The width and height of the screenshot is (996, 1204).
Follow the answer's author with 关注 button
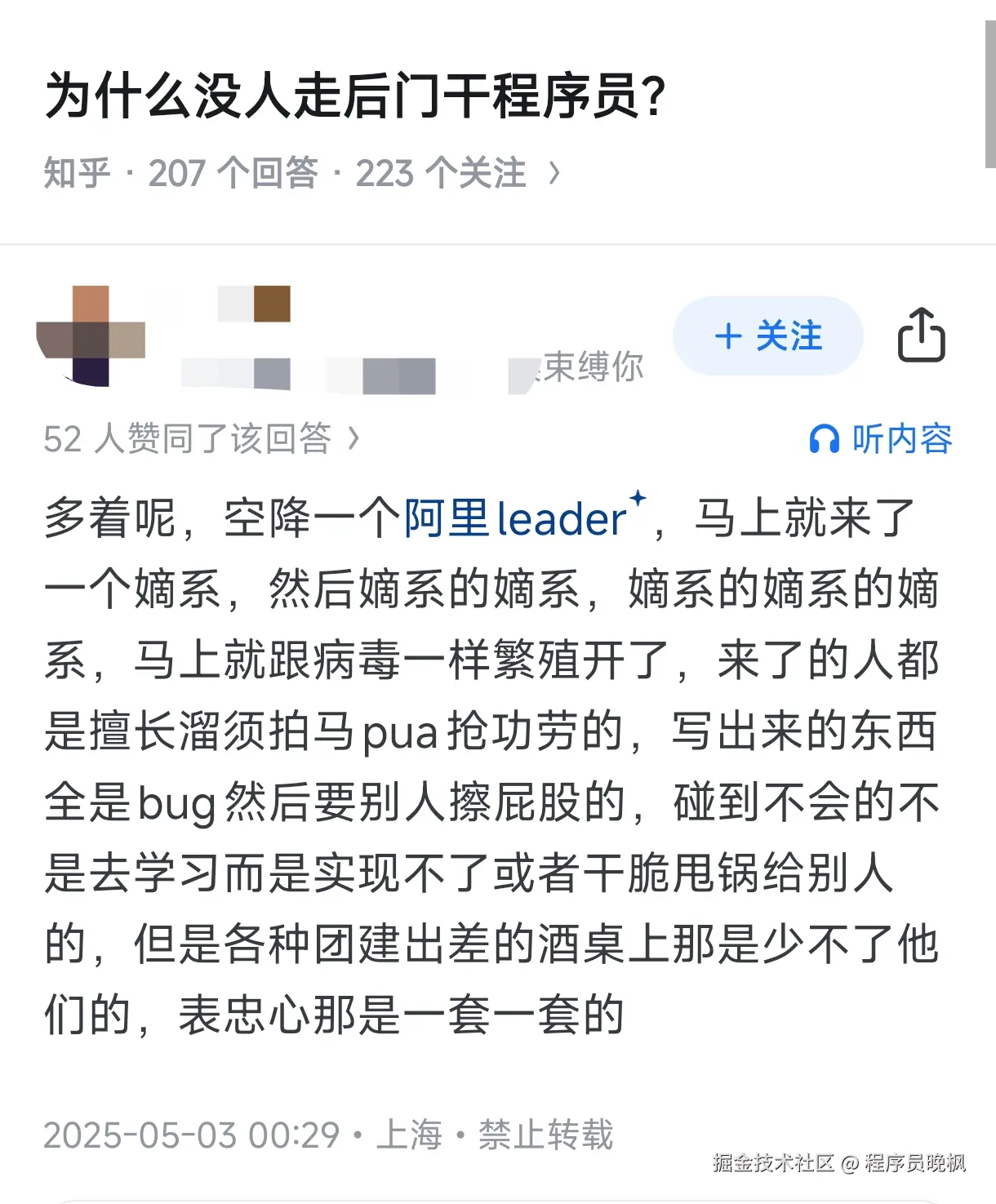[x=767, y=336]
